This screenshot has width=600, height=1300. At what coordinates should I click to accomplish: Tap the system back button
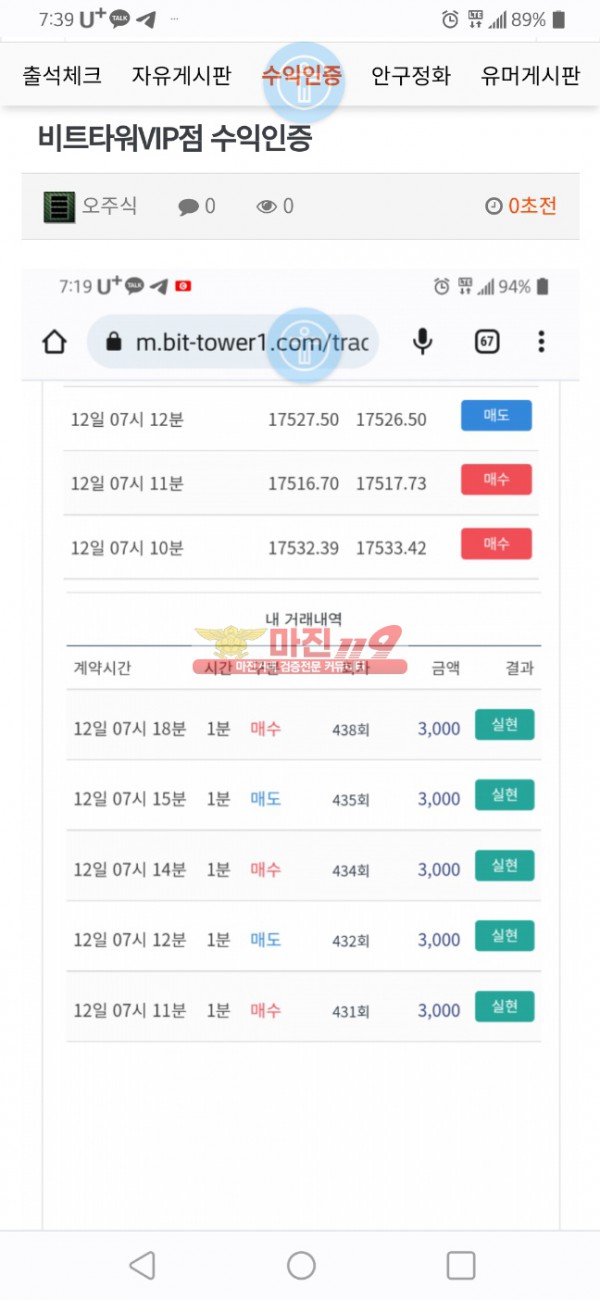pos(142,1265)
